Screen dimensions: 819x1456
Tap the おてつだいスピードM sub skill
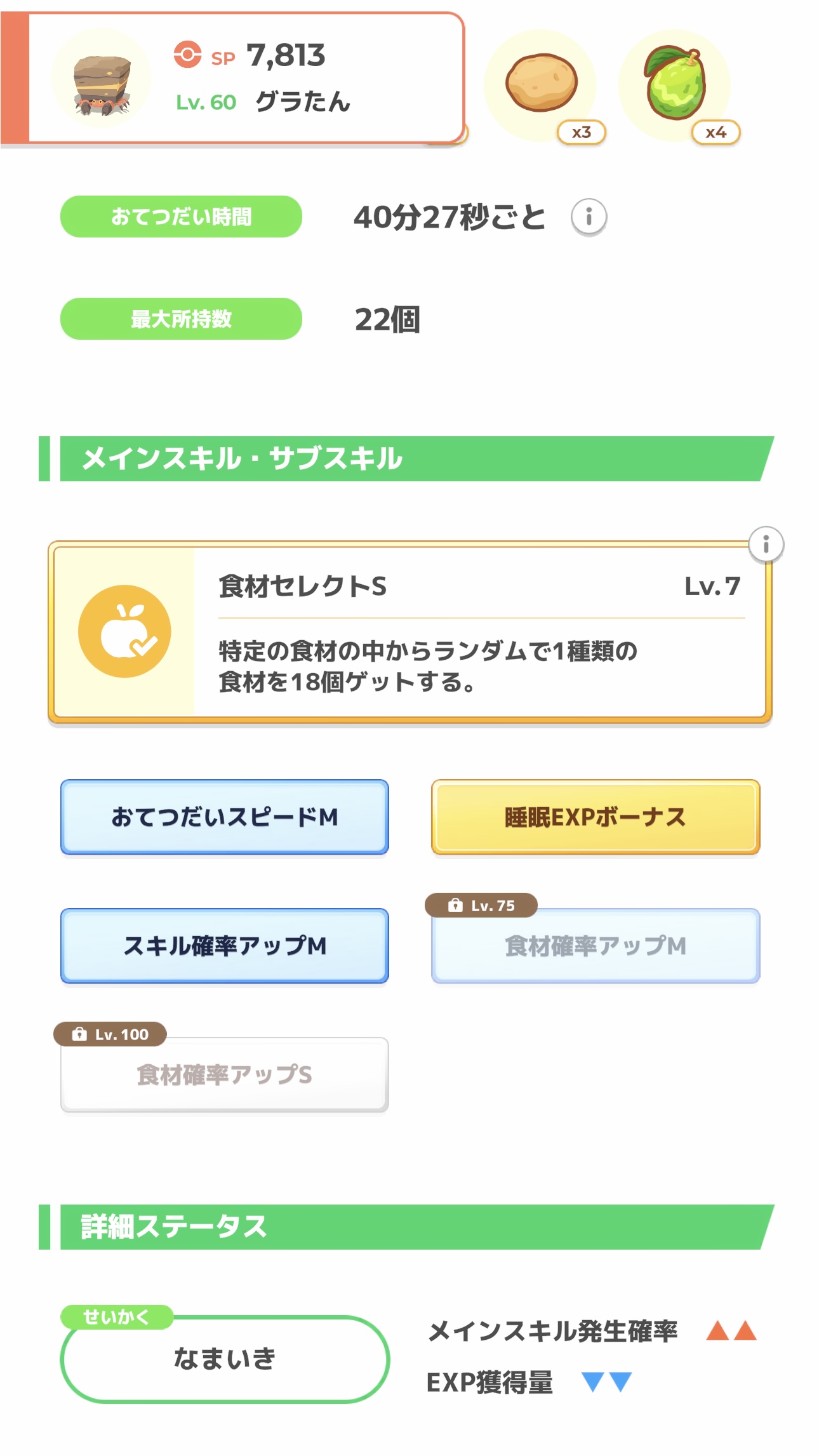coord(225,817)
